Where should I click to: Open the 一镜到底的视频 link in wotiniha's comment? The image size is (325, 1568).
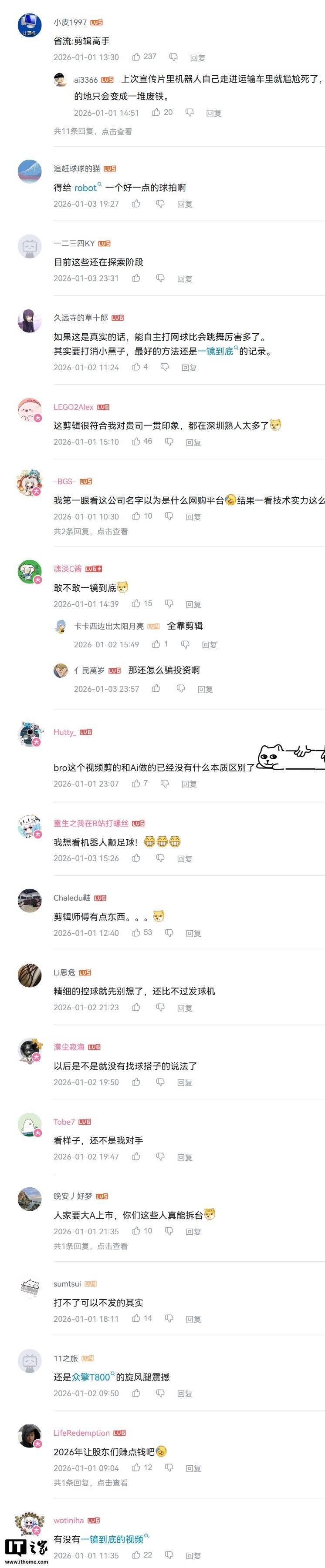click(x=116, y=1539)
